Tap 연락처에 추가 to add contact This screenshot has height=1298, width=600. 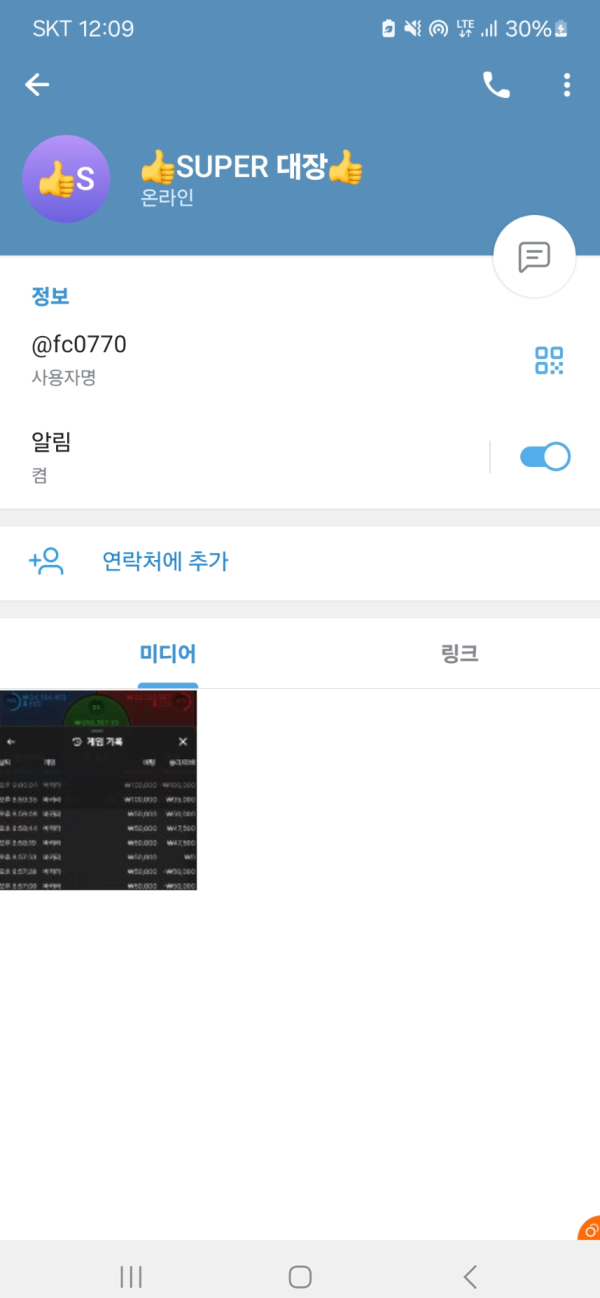click(165, 562)
